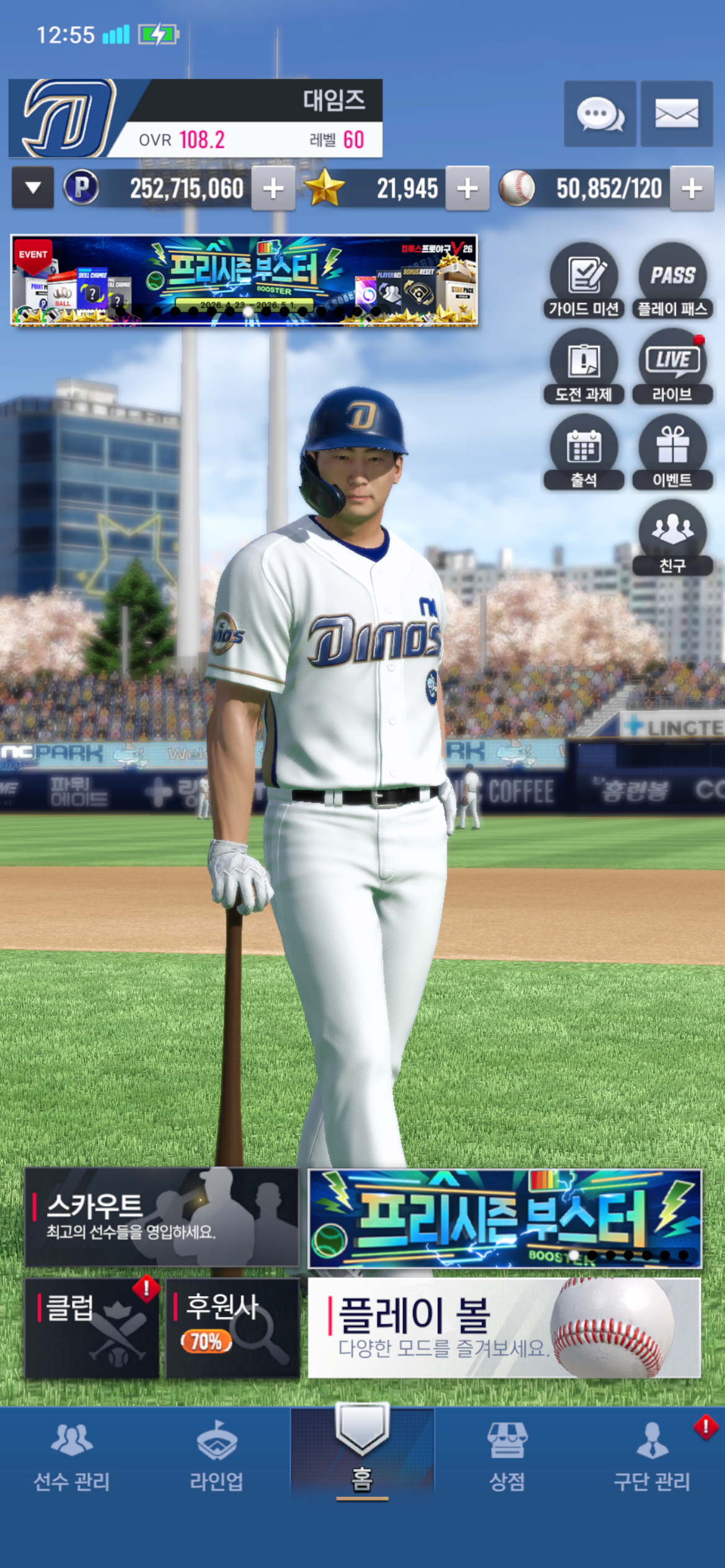The height and width of the screenshot is (1568, 725).
Task: Open the 스카우트 scout card
Action: coord(162,1217)
